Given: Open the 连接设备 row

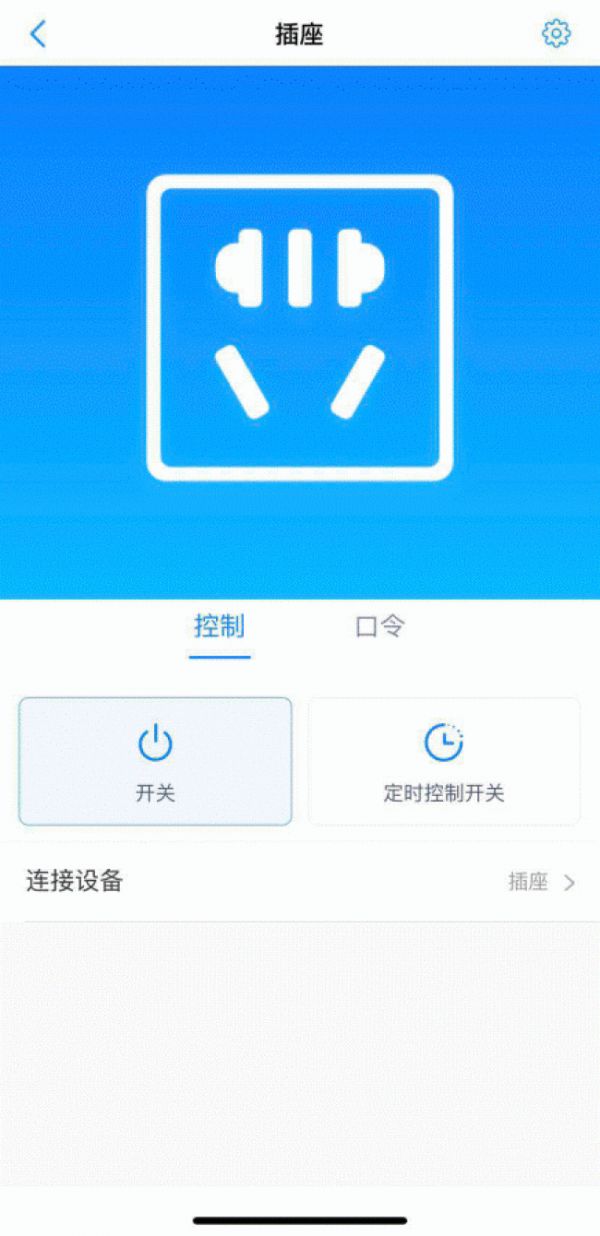Looking at the screenshot, I should click(300, 881).
